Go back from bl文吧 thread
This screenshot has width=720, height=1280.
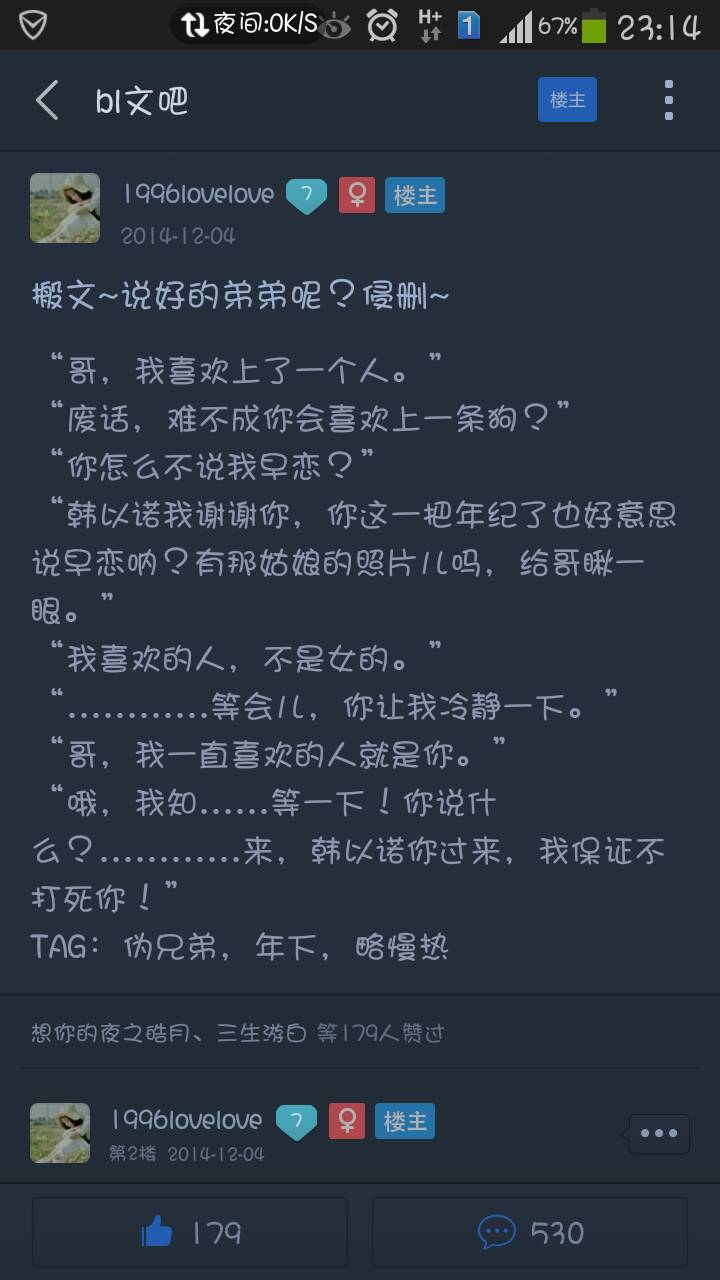(x=47, y=101)
